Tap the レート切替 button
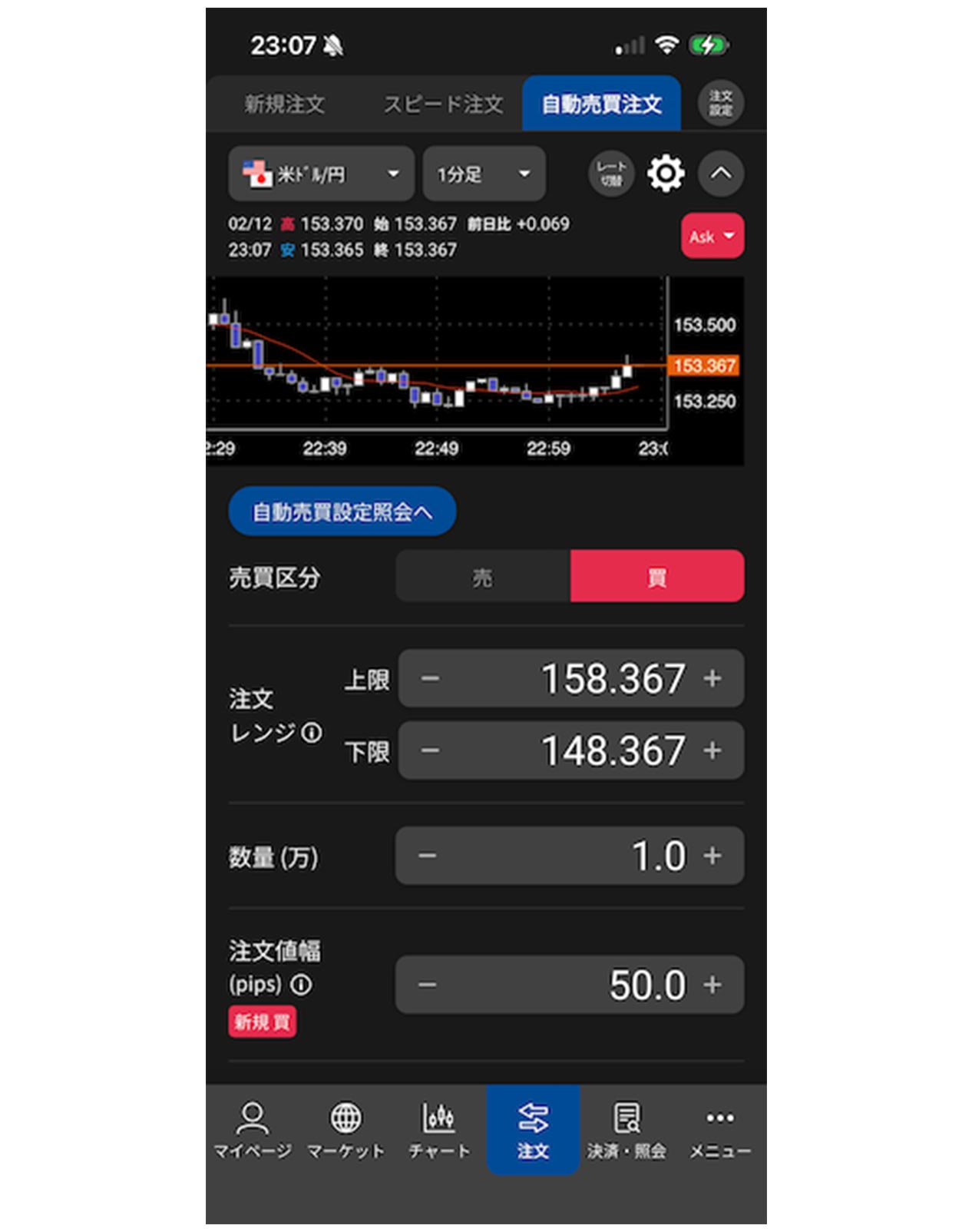Image resolution: width=972 pixels, height=1232 pixels. coord(611,174)
